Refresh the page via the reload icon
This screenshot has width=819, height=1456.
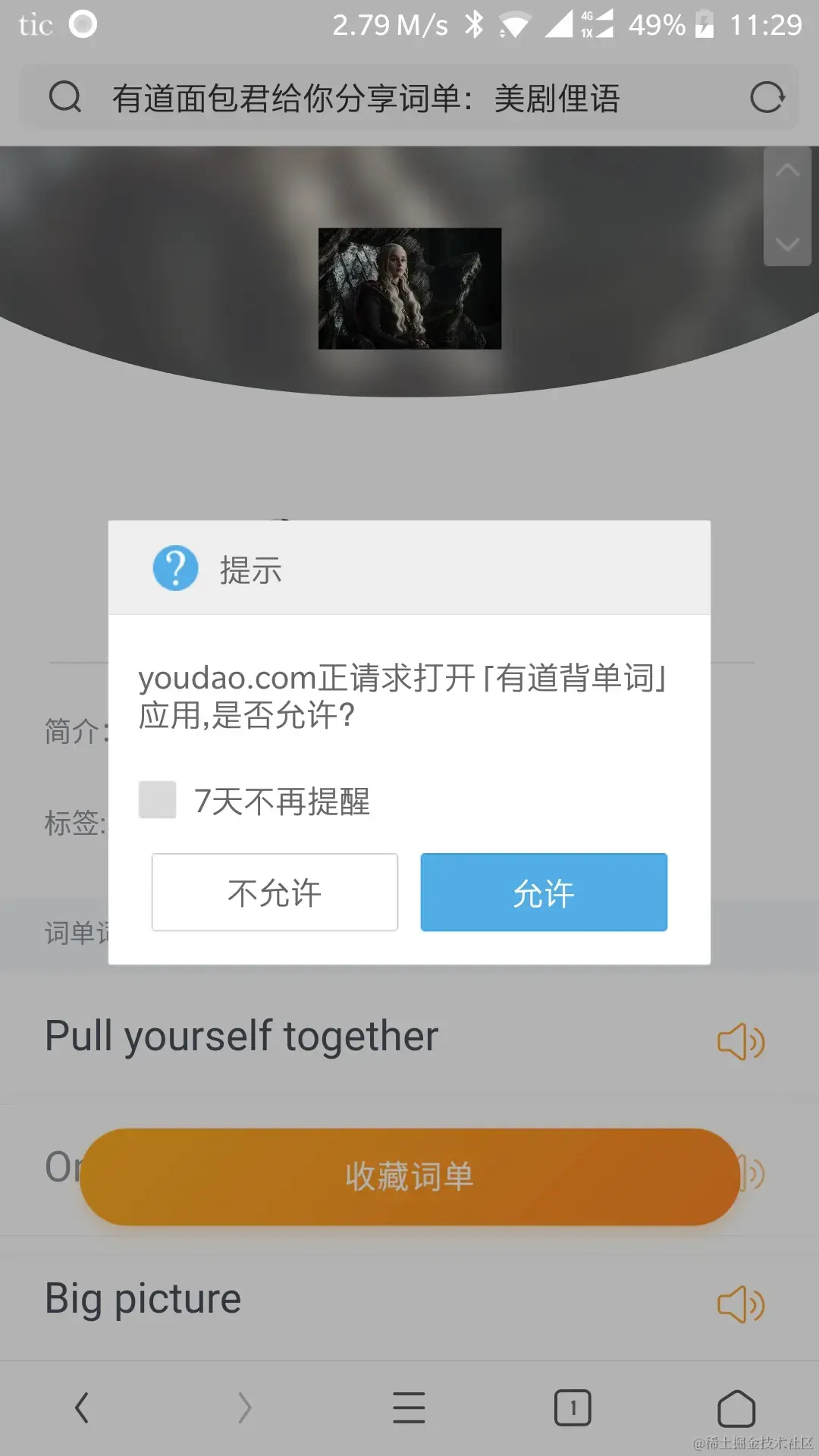(x=767, y=98)
